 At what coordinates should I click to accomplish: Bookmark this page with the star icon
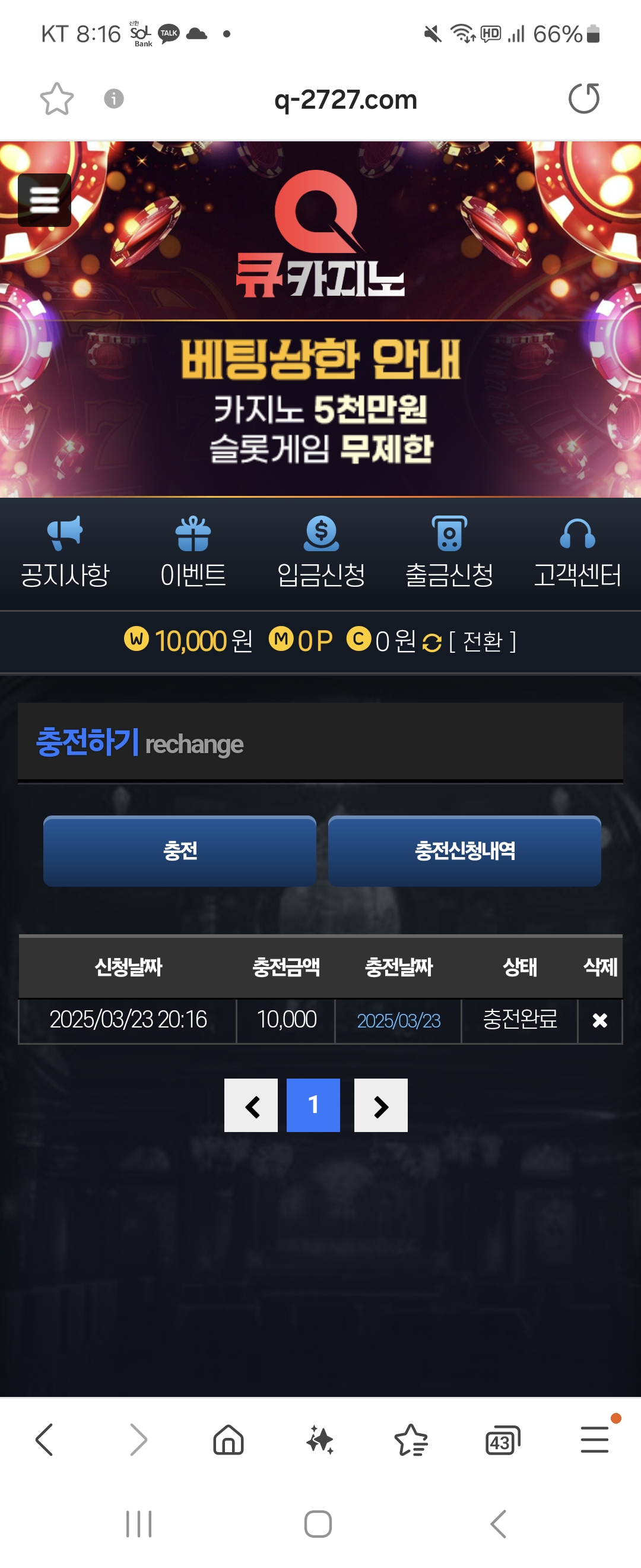(x=56, y=99)
